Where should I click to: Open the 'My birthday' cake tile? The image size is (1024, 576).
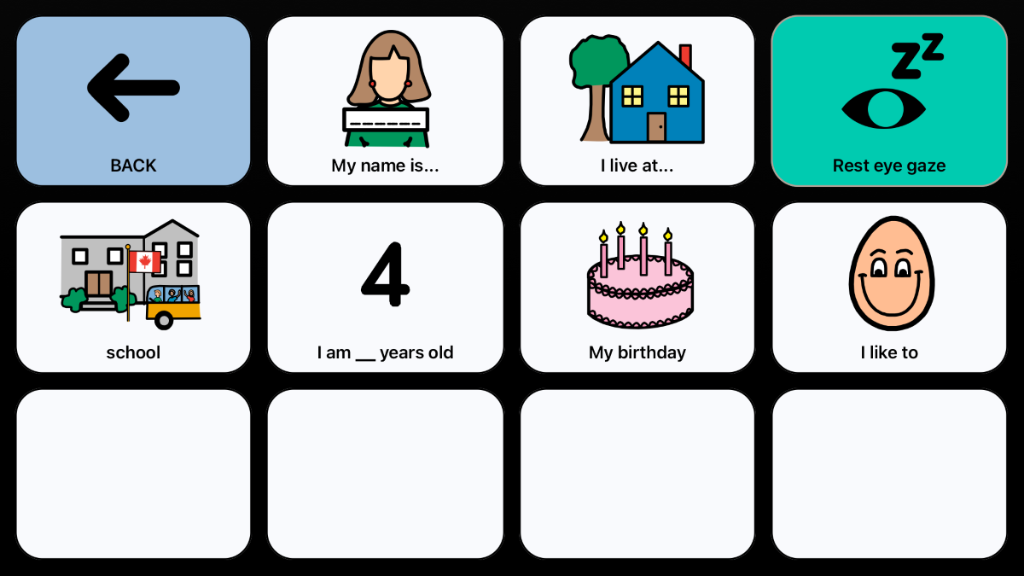[x=637, y=288]
